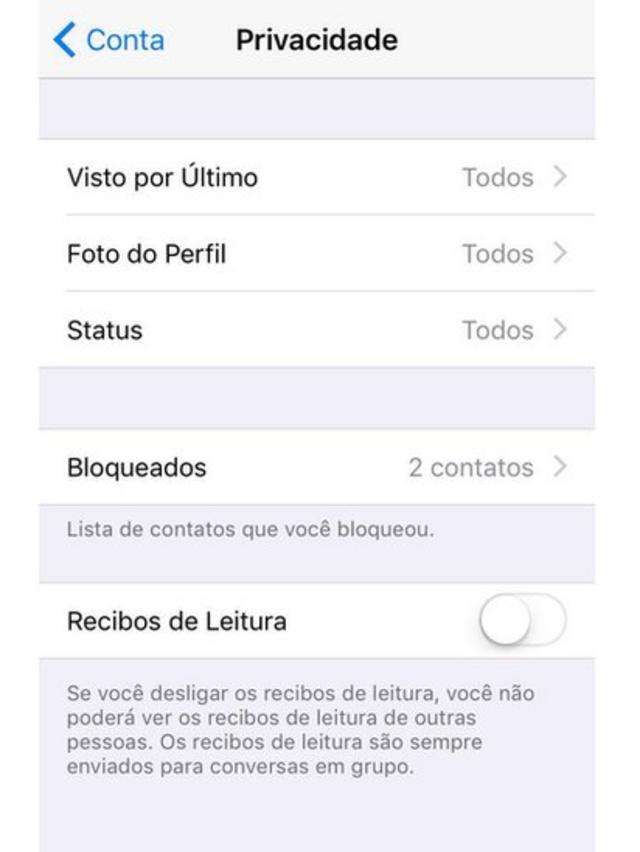Open Visto por Último setting
Viewport: 640px width, 852px height.
[316, 178]
